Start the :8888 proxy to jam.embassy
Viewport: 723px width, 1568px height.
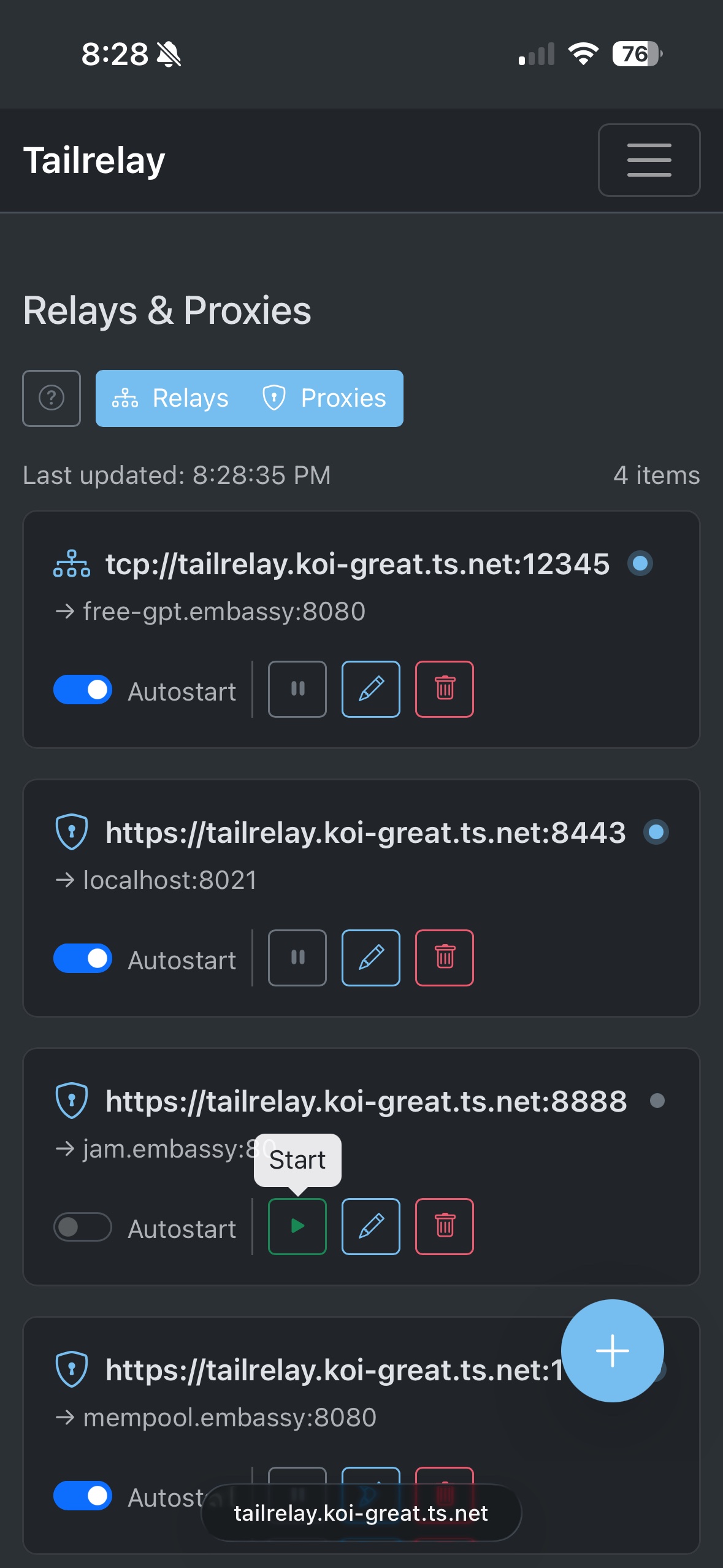point(297,1227)
